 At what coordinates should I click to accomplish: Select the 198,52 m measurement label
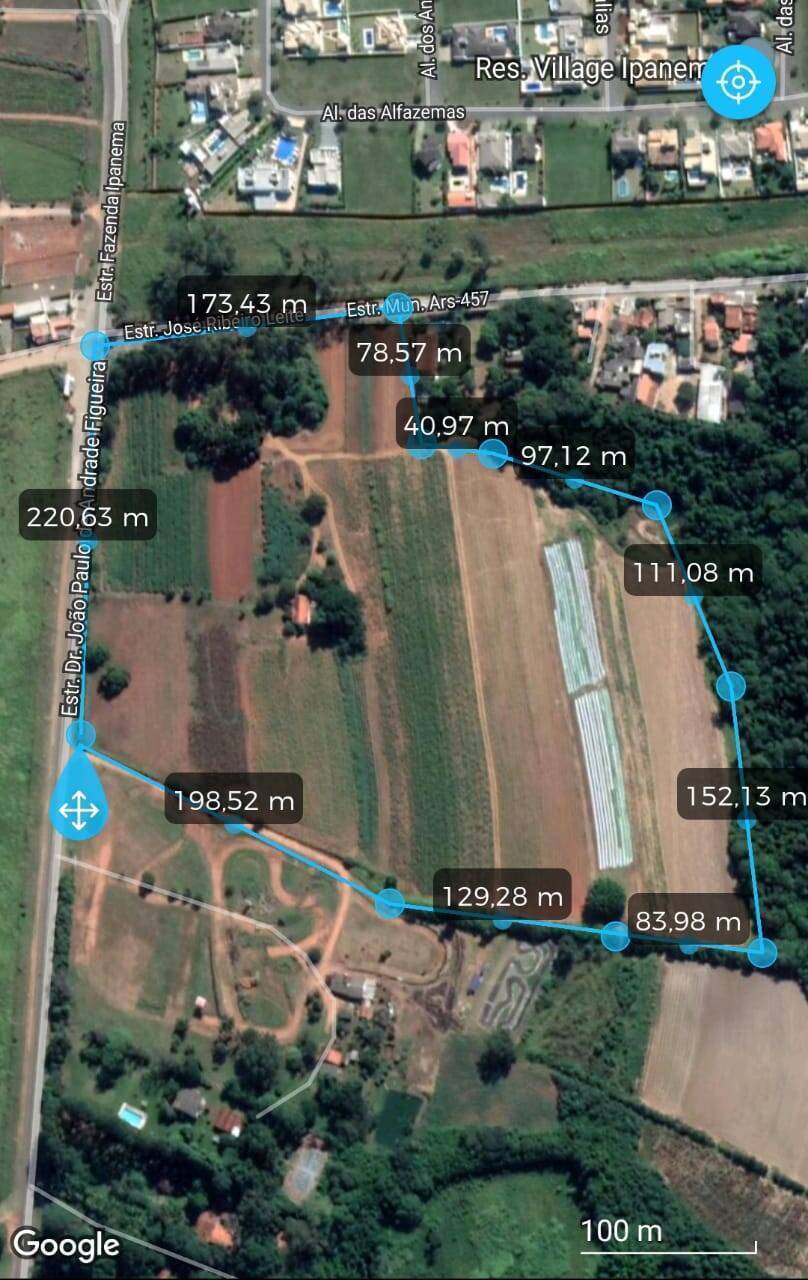pyautogui.click(x=235, y=799)
